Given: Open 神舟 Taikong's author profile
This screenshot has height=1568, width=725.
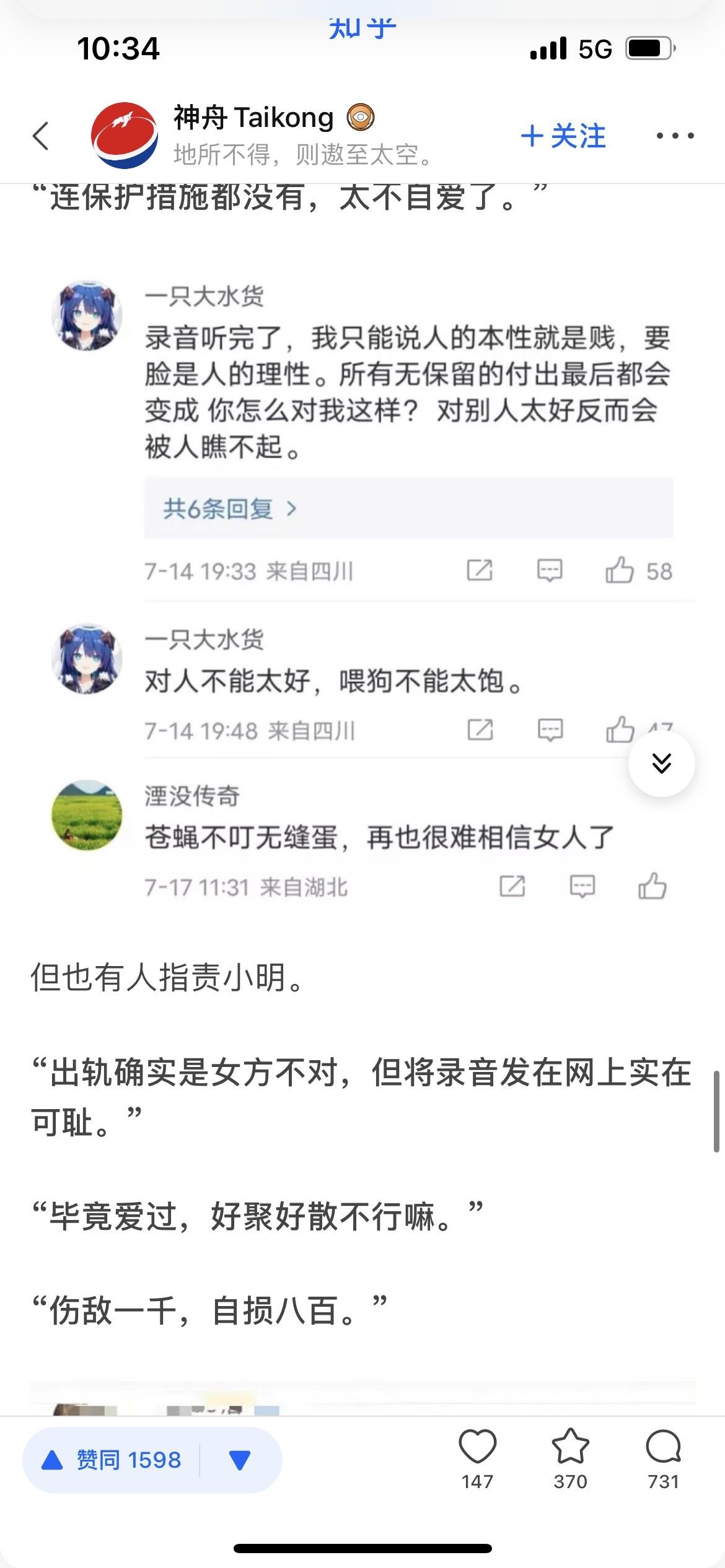Looking at the screenshot, I should pyautogui.click(x=124, y=136).
